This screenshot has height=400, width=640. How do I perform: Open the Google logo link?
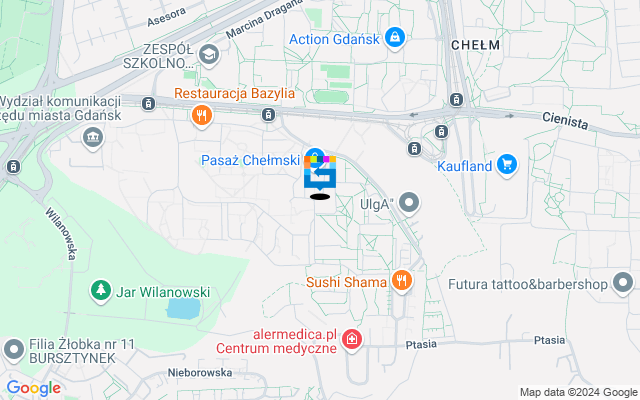[x=33, y=387]
